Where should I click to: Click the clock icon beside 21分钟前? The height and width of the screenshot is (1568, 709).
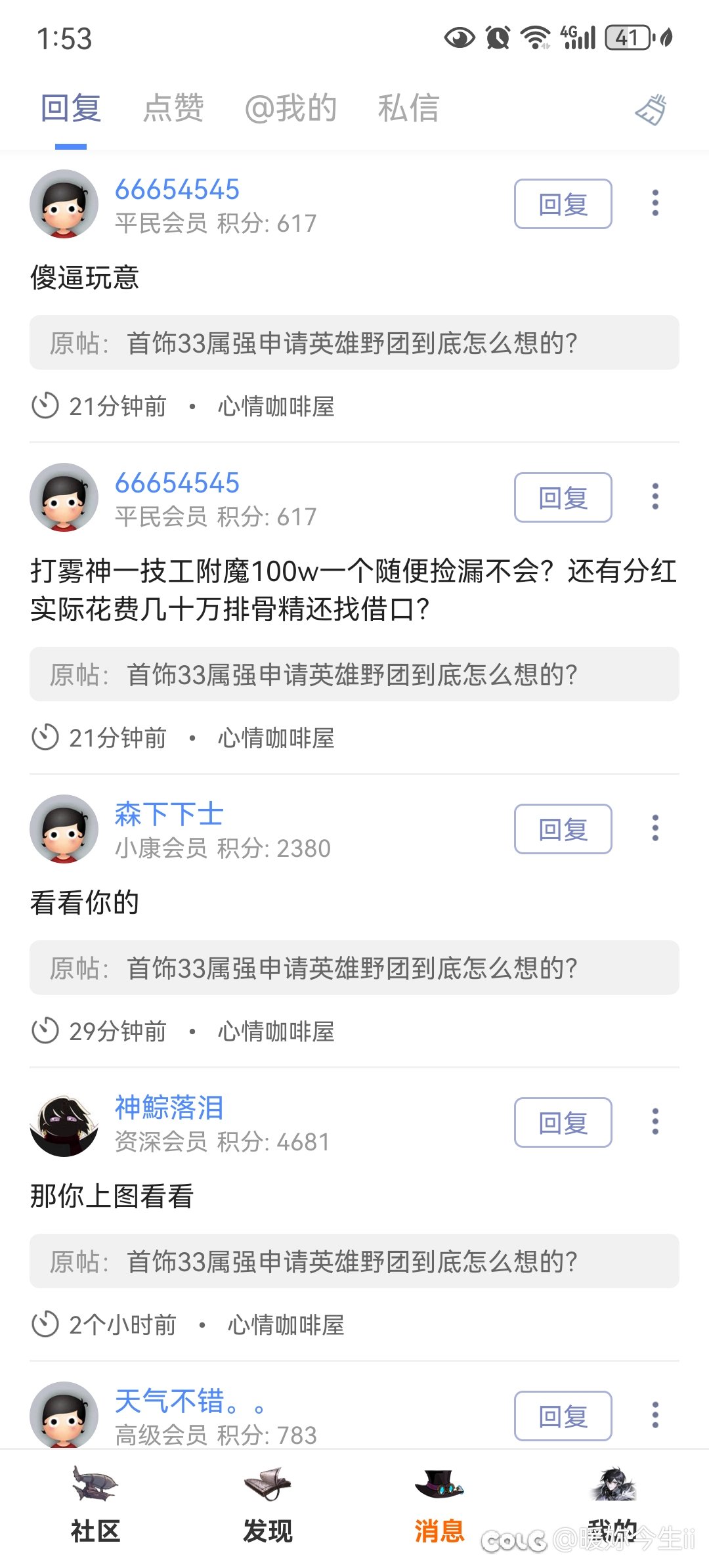(x=46, y=406)
